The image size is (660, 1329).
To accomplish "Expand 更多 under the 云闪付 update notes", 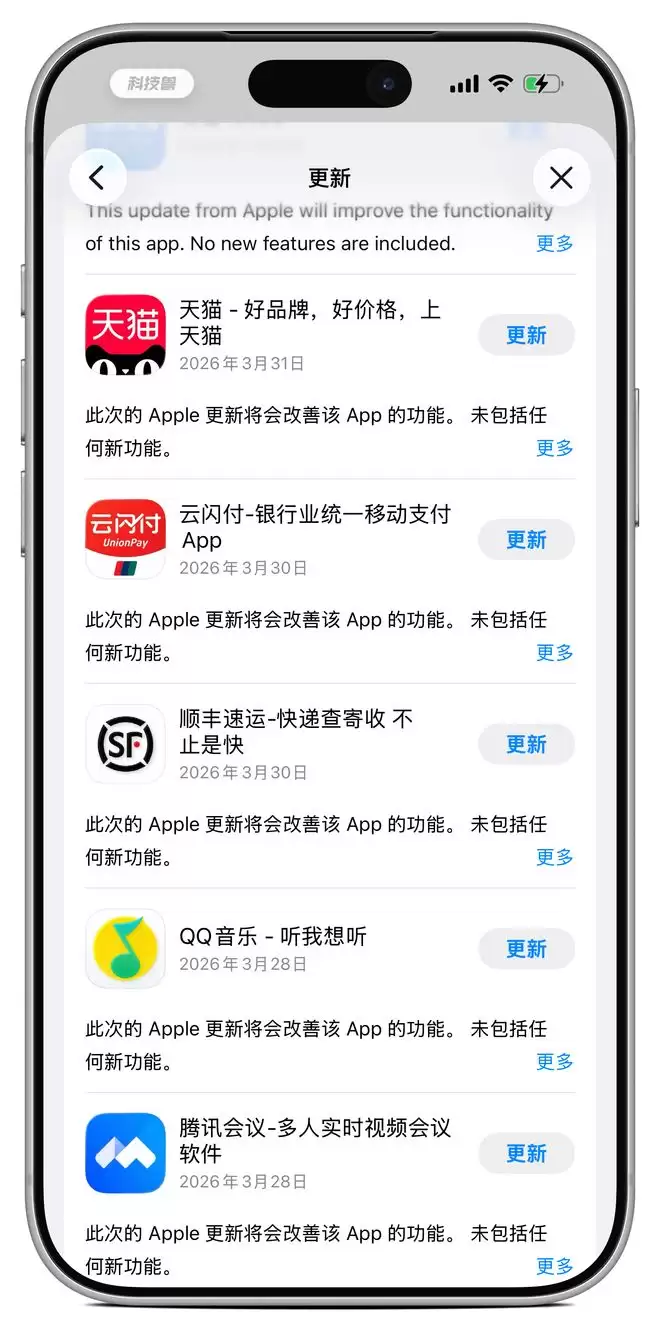I will tap(554, 652).
